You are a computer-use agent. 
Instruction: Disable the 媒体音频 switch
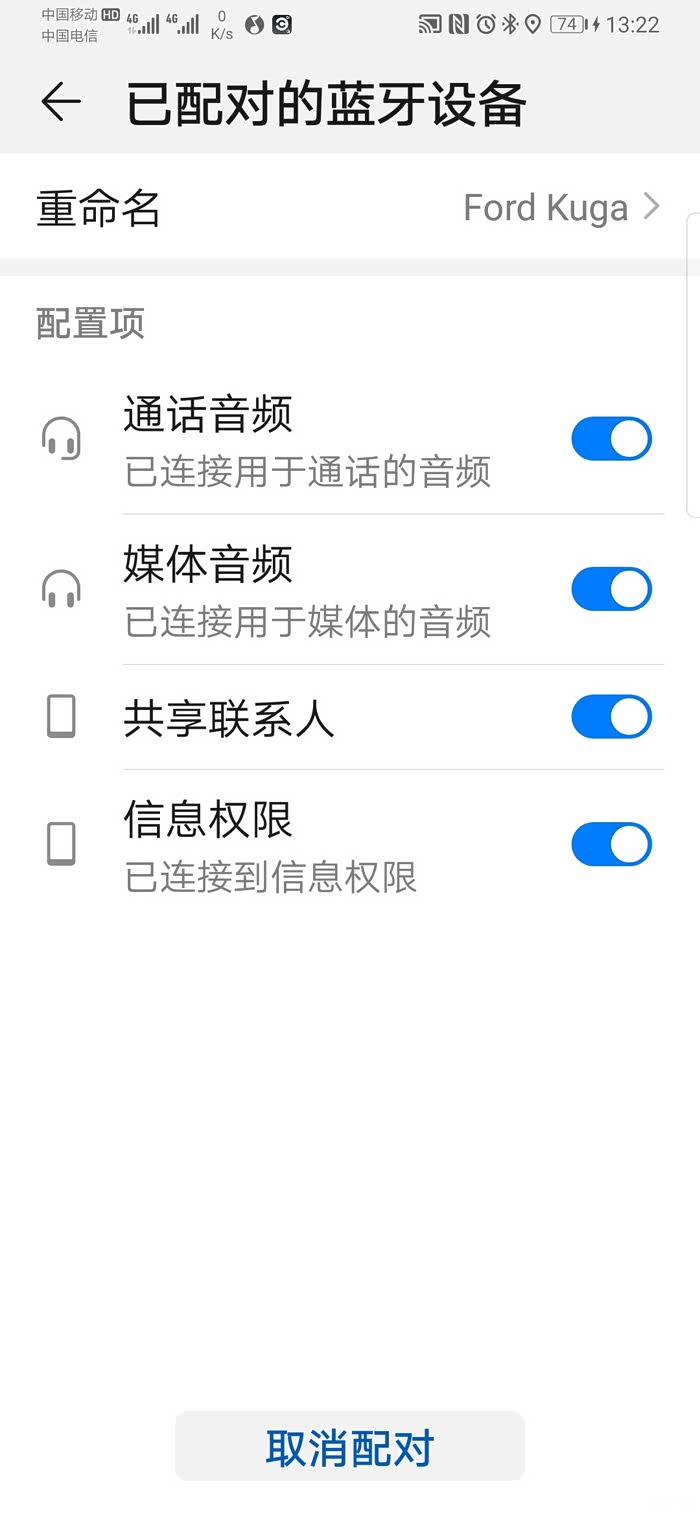611,589
